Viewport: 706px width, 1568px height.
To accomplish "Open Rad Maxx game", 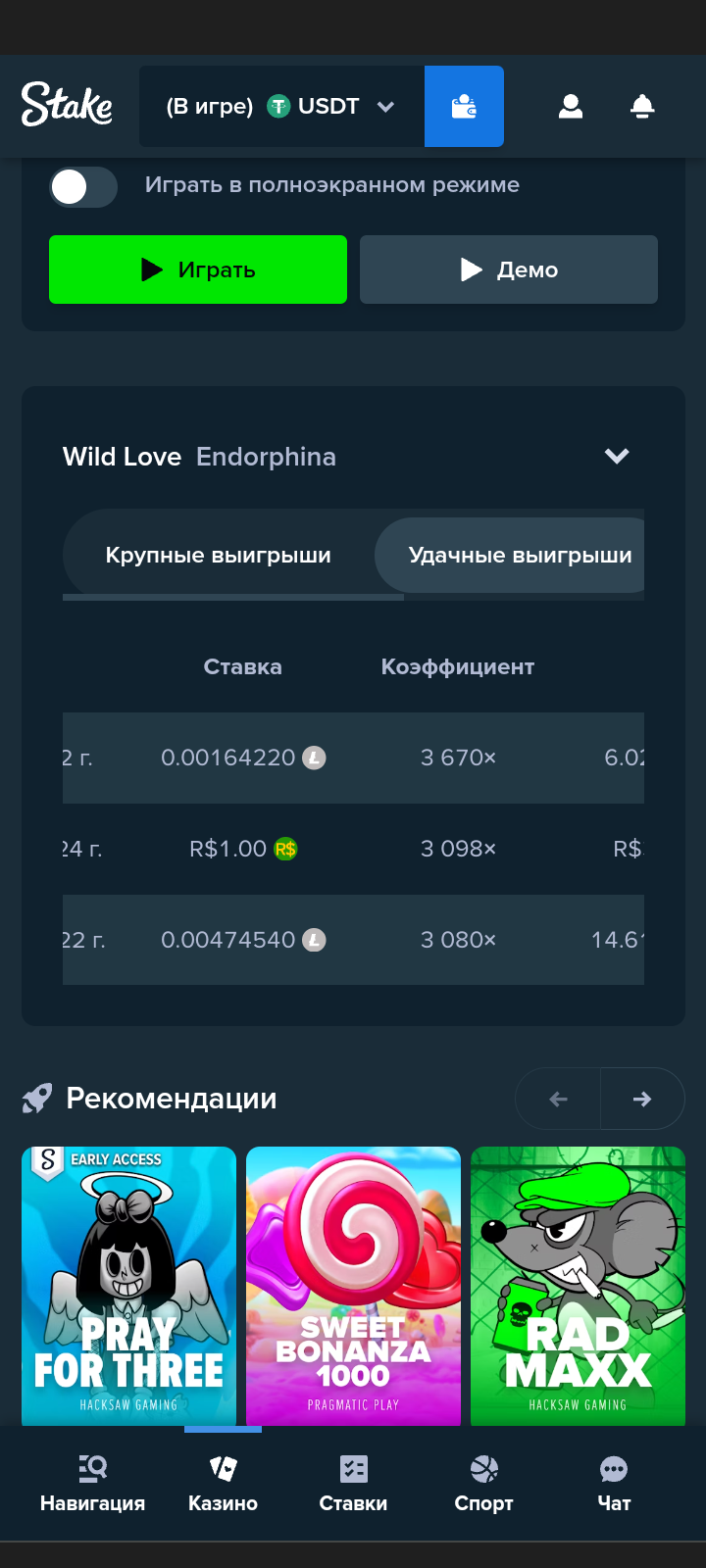I will (578, 1285).
